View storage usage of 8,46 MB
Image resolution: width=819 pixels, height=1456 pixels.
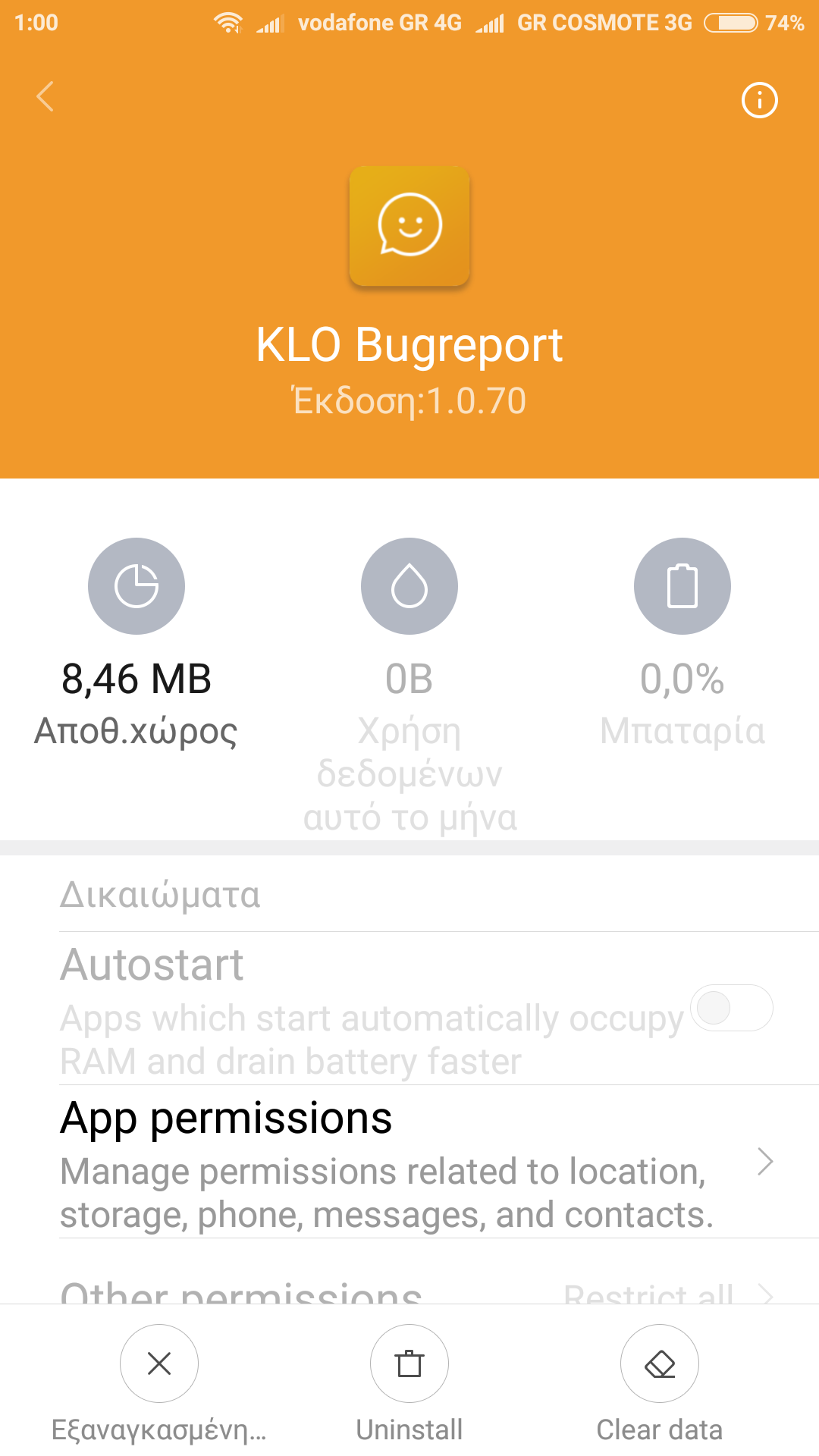(136, 586)
